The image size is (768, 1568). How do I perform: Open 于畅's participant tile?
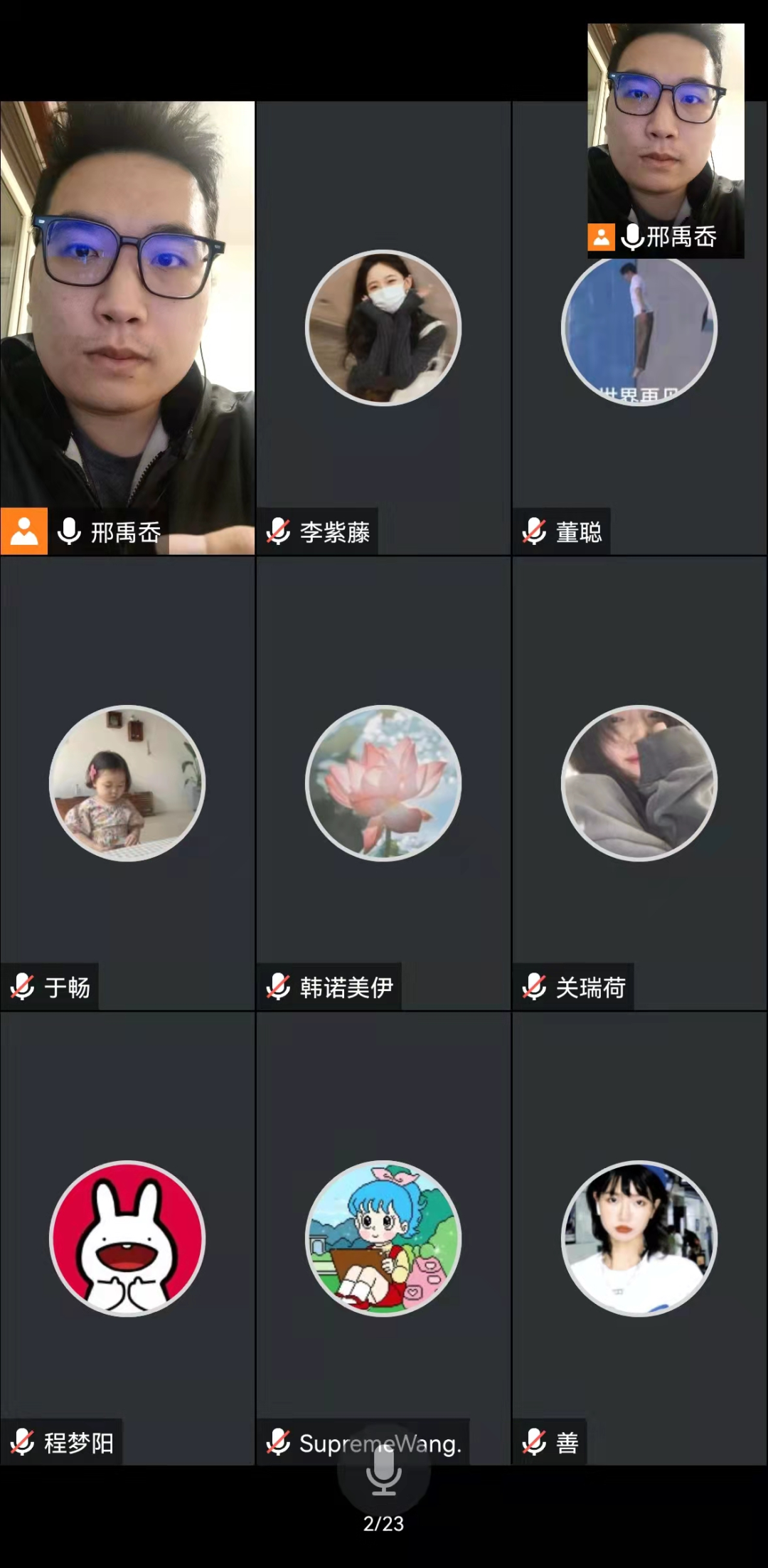127,783
